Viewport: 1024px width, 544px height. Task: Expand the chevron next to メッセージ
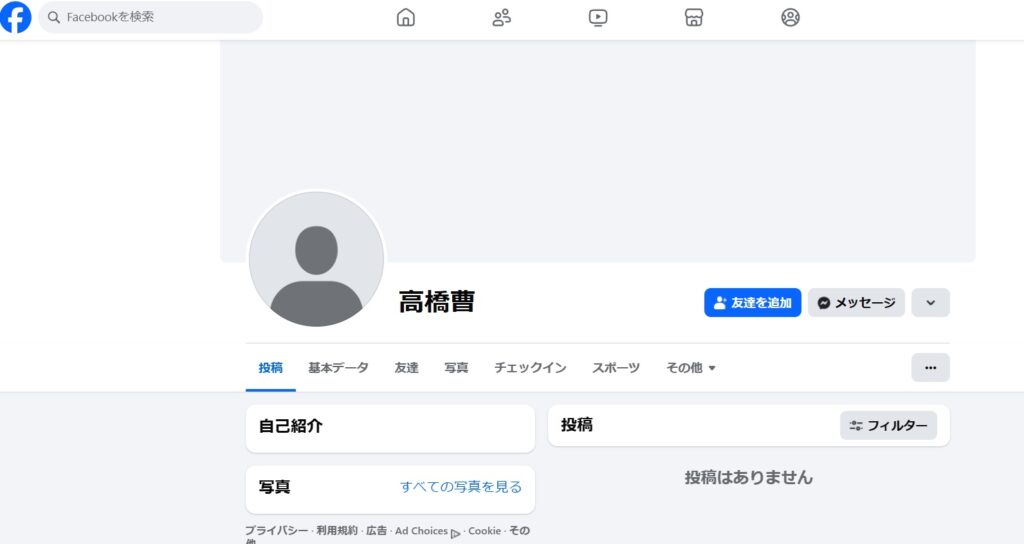(x=930, y=303)
